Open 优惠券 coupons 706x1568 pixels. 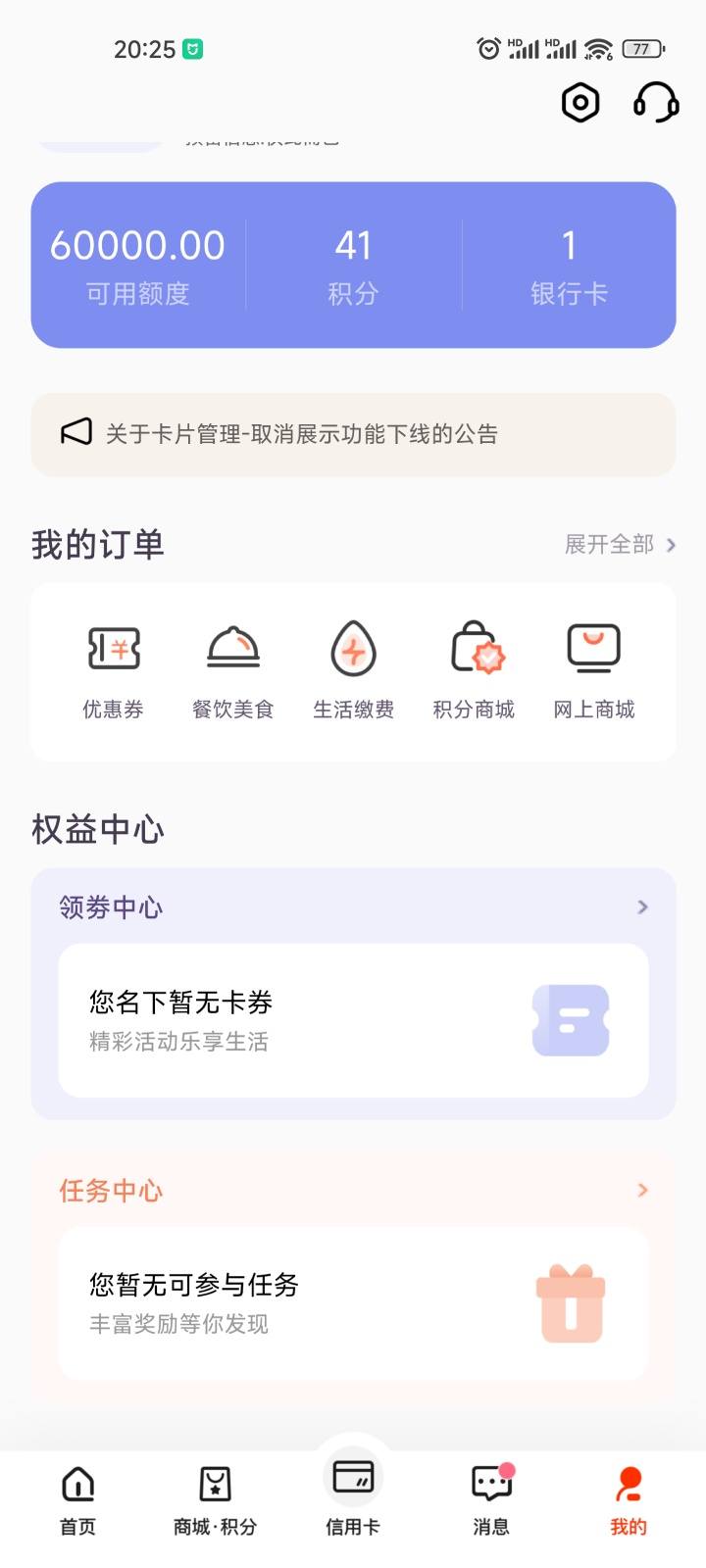tap(114, 671)
